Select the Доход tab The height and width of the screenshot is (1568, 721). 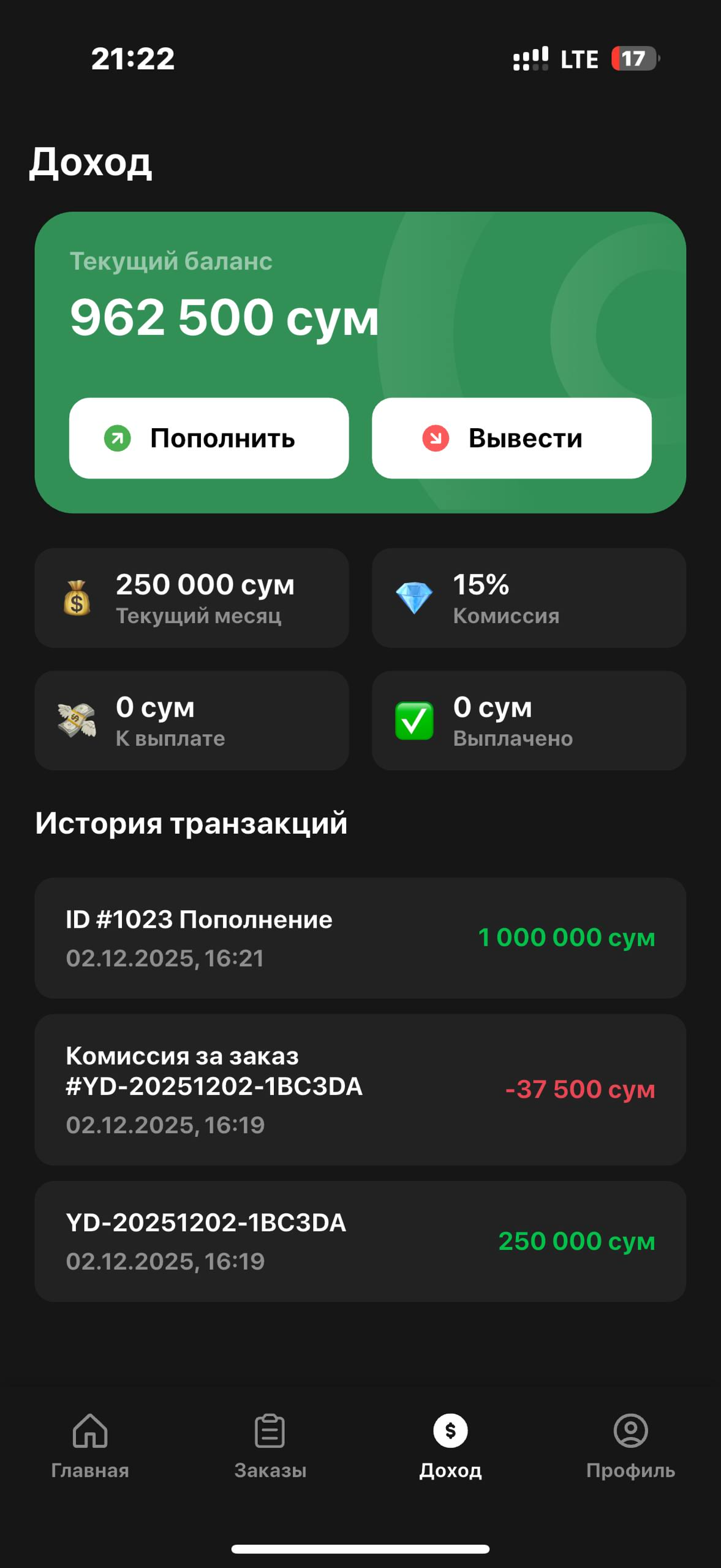point(450,1445)
